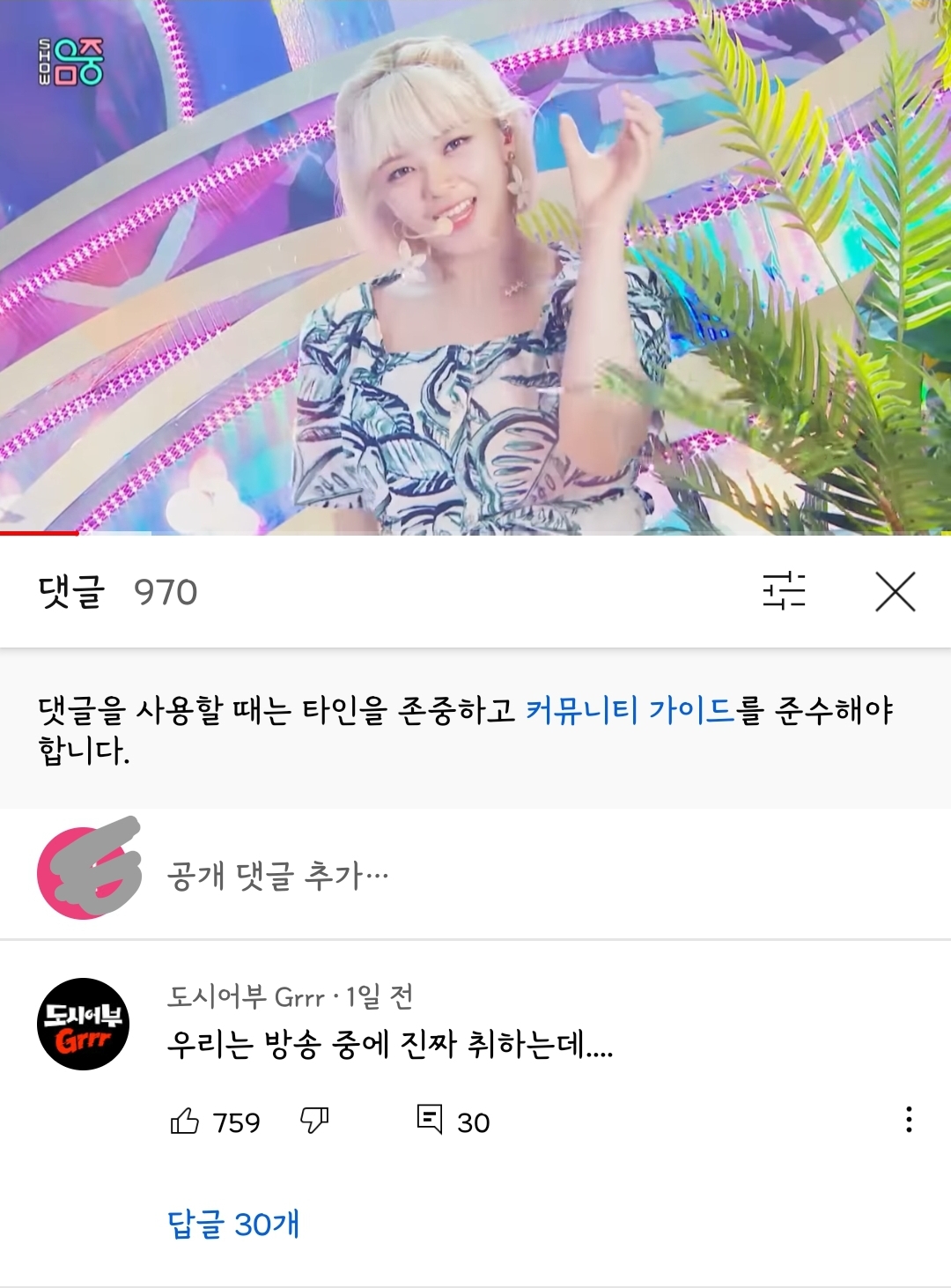This screenshot has width=951, height=1288.
Task: Tap the video frame showing the performer
Action: click(475, 264)
